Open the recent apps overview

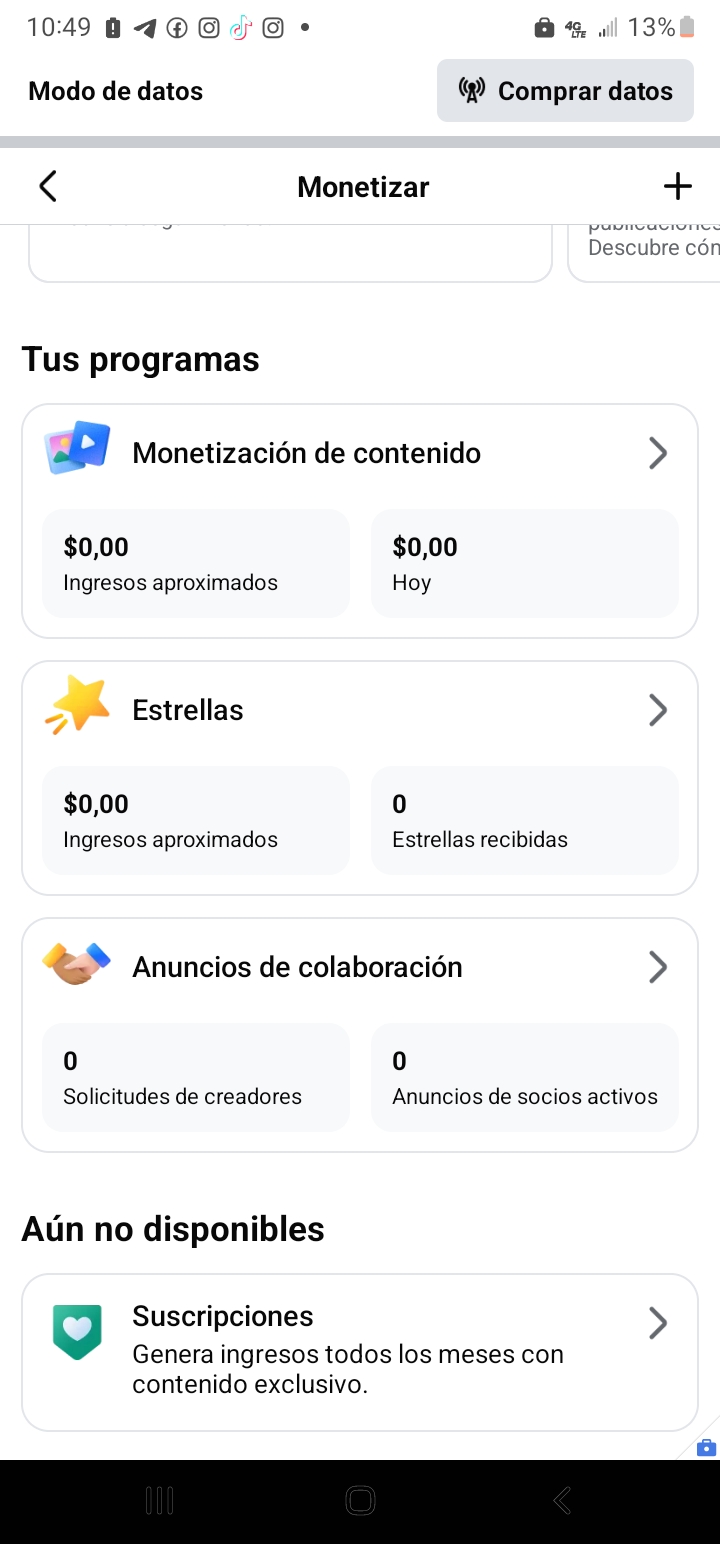(x=160, y=1500)
